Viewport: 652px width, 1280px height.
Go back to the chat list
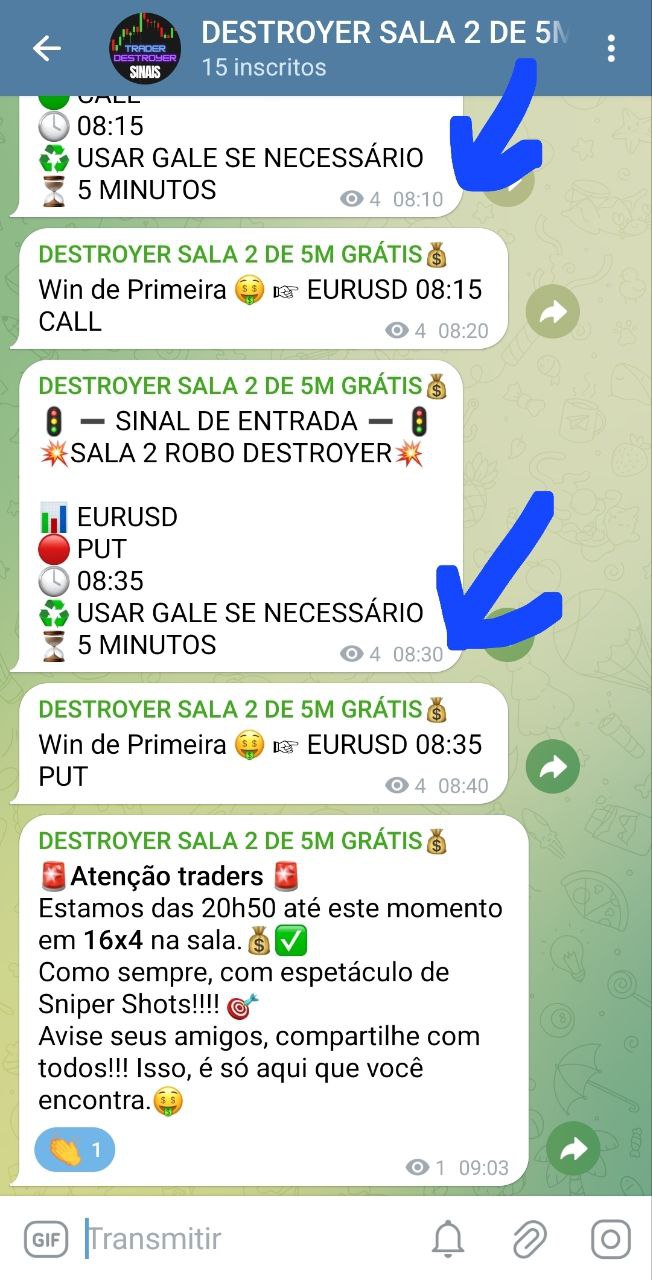coord(46,48)
